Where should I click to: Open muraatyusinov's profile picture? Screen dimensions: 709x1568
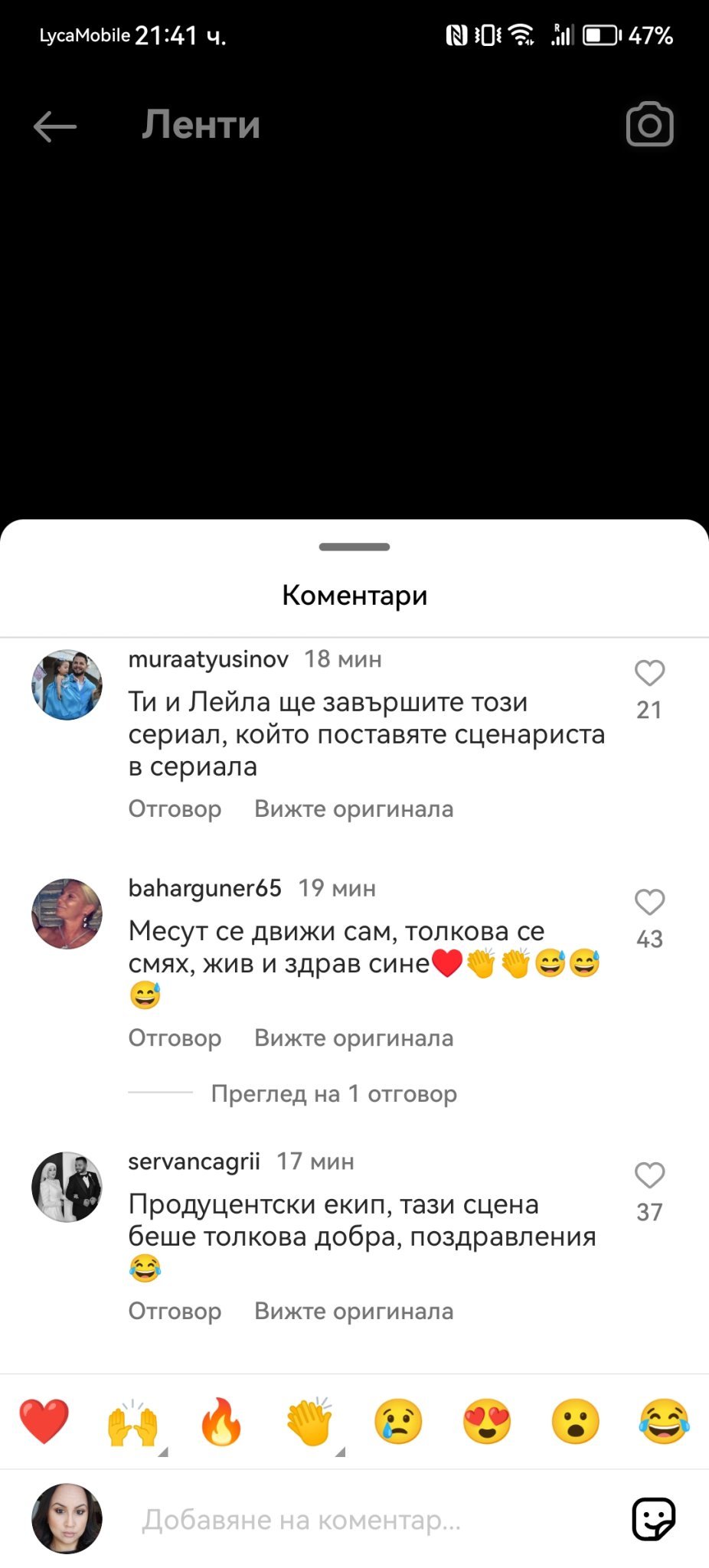tap(67, 684)
